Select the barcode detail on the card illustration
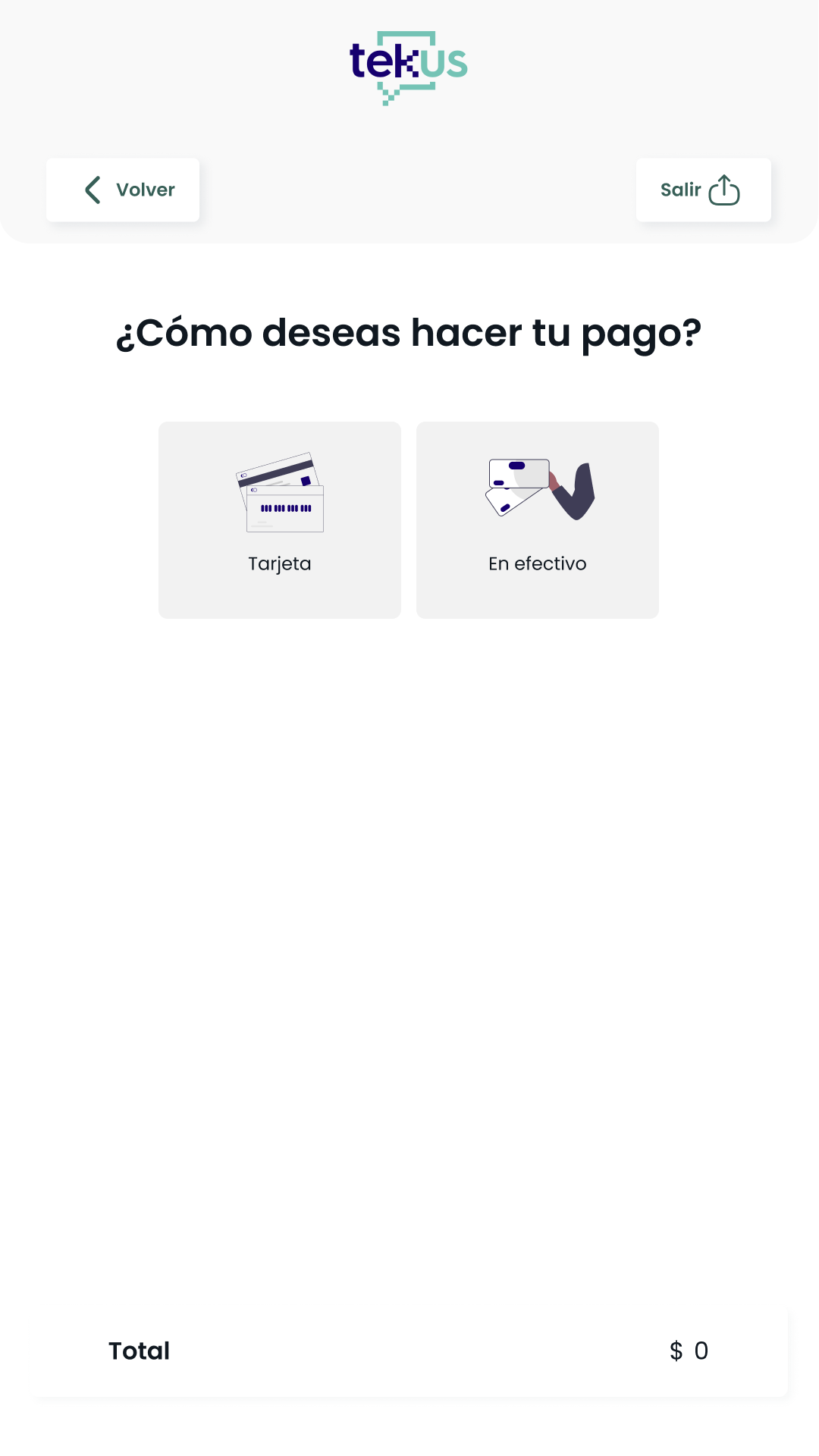 pos(287,509)
